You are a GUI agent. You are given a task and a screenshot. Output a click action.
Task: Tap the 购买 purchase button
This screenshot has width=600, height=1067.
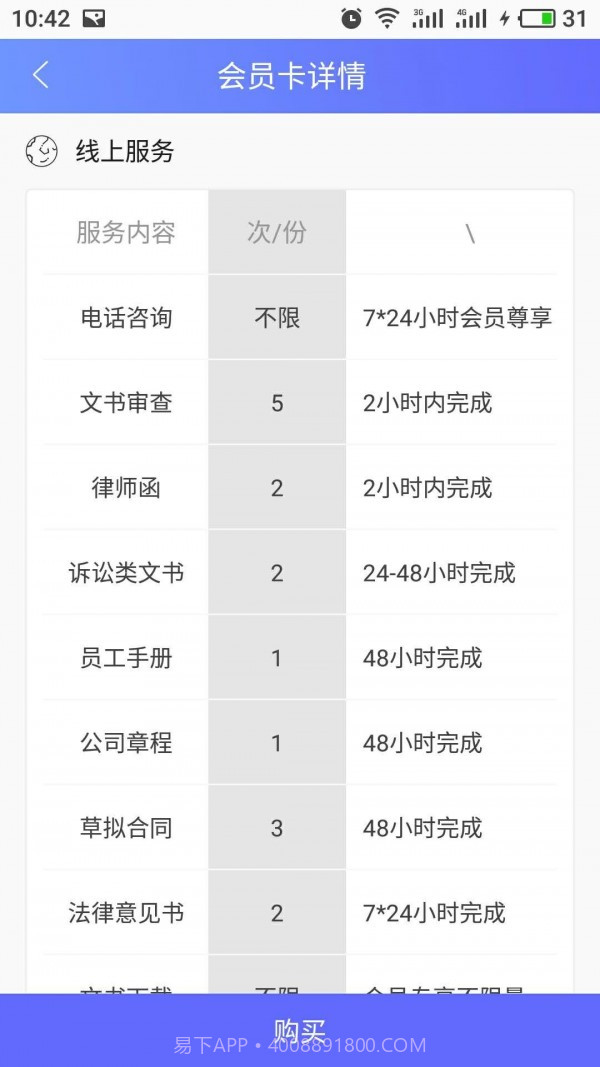point(300,1030)
